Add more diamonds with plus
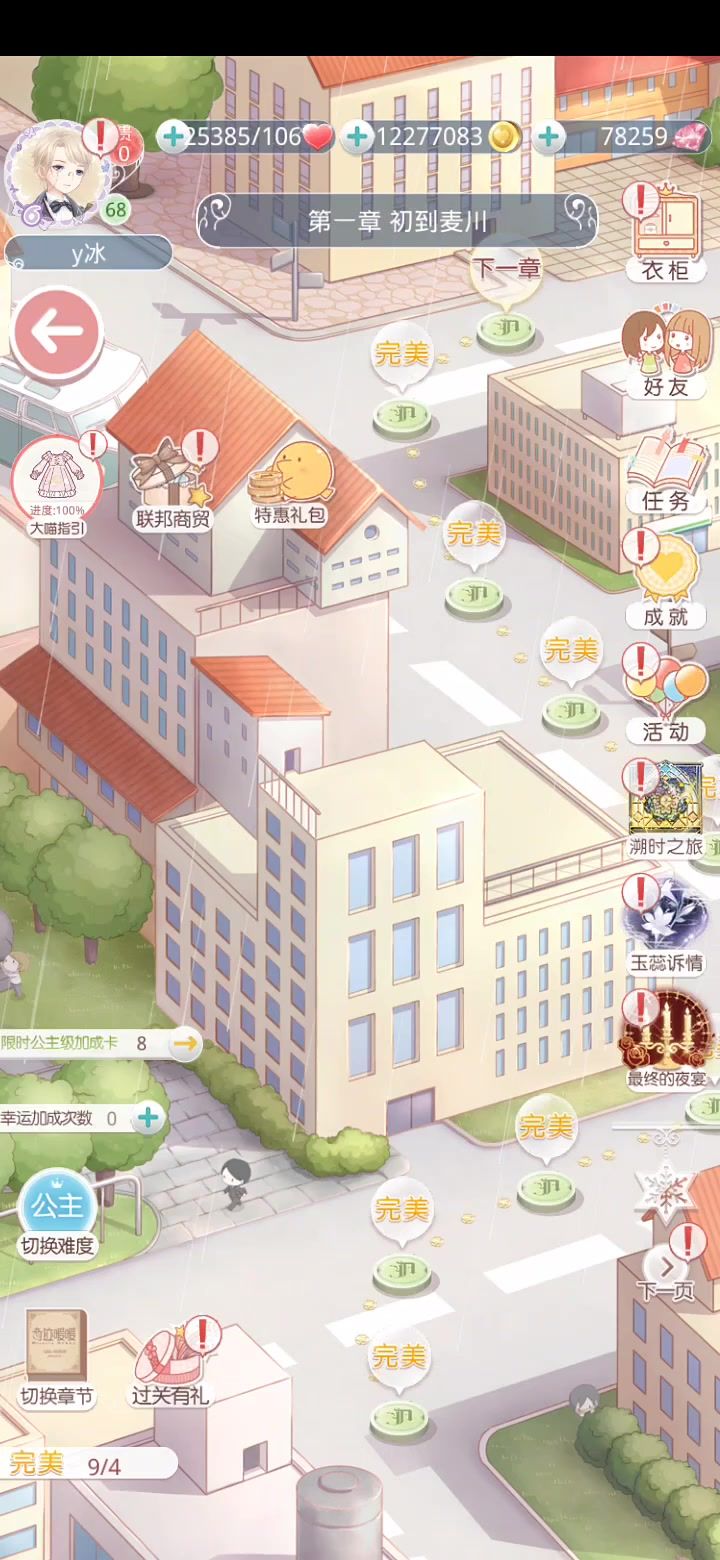 pyautogui.click(x=548, y=137)
